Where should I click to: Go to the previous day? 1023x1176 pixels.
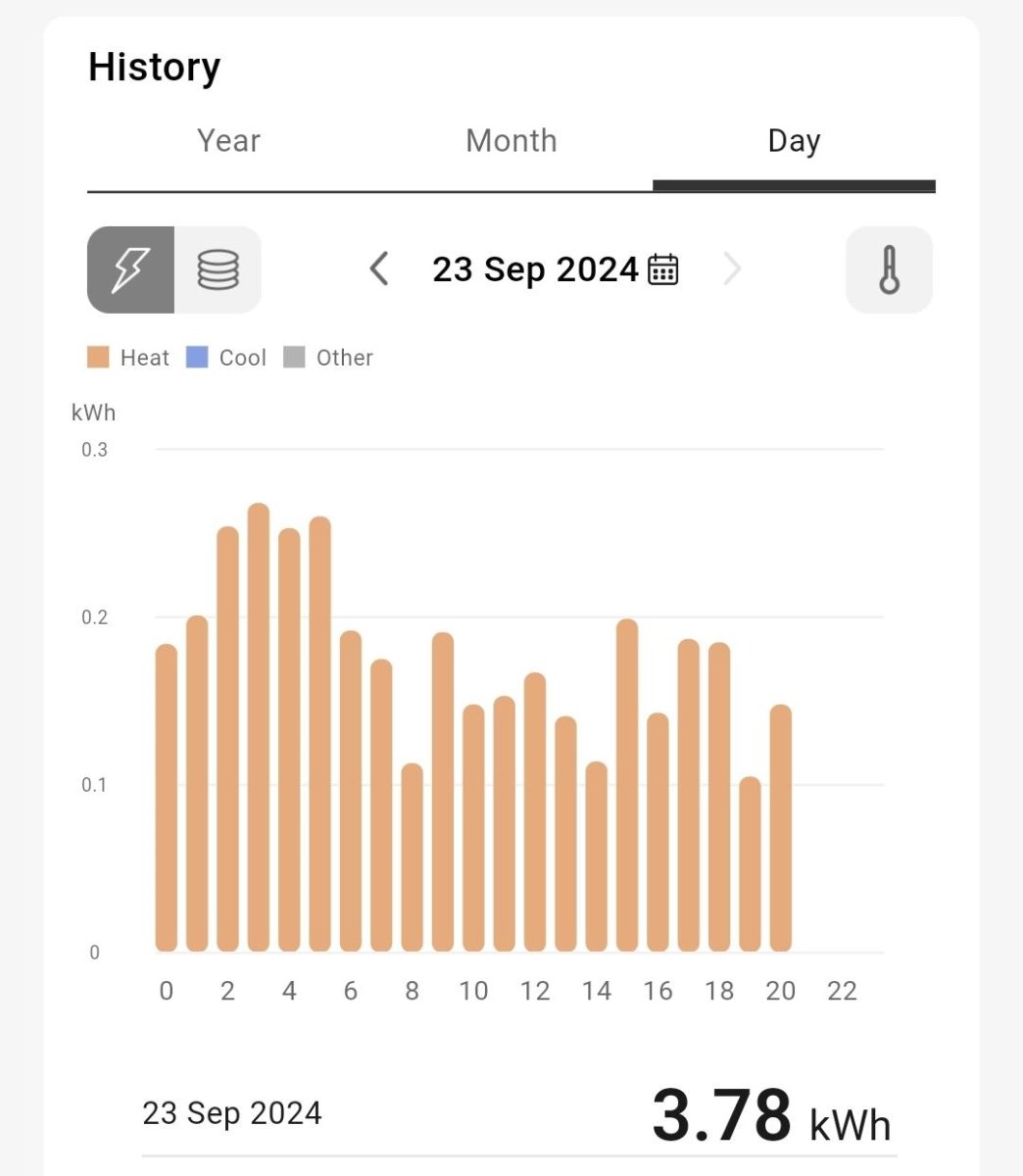pyautogui.click(x=380, y=269)
